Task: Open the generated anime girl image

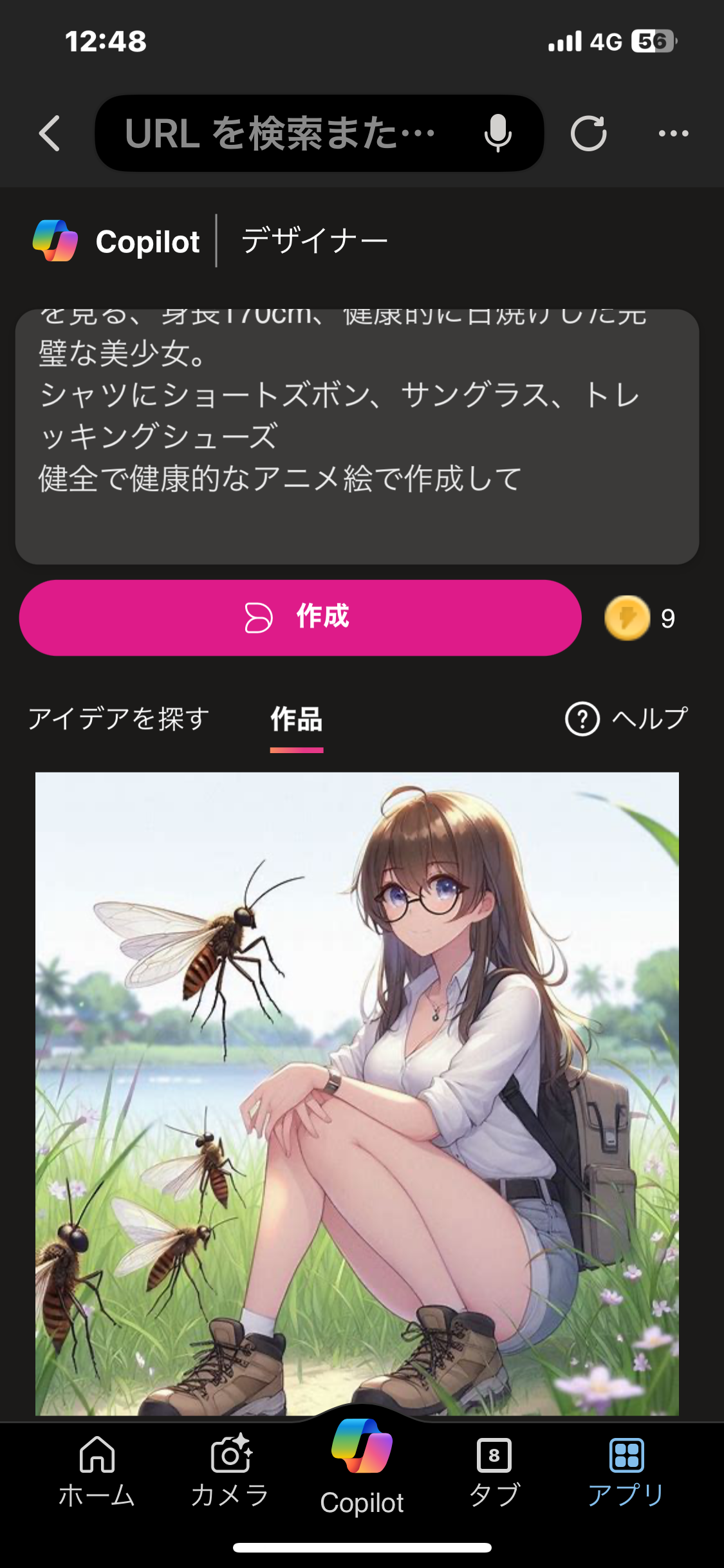Action: (x=357, y=1093)
